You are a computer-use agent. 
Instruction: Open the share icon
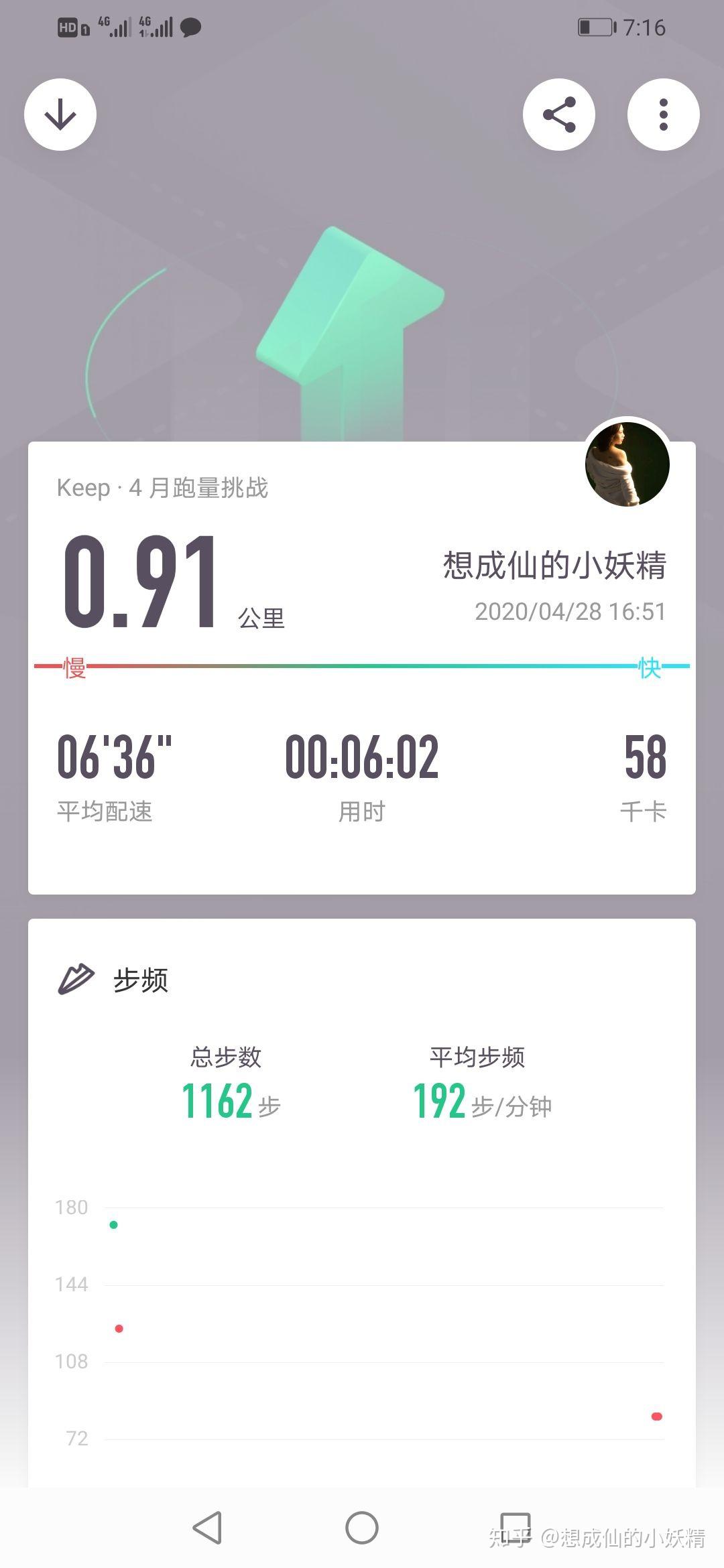(x=560, y=114)
